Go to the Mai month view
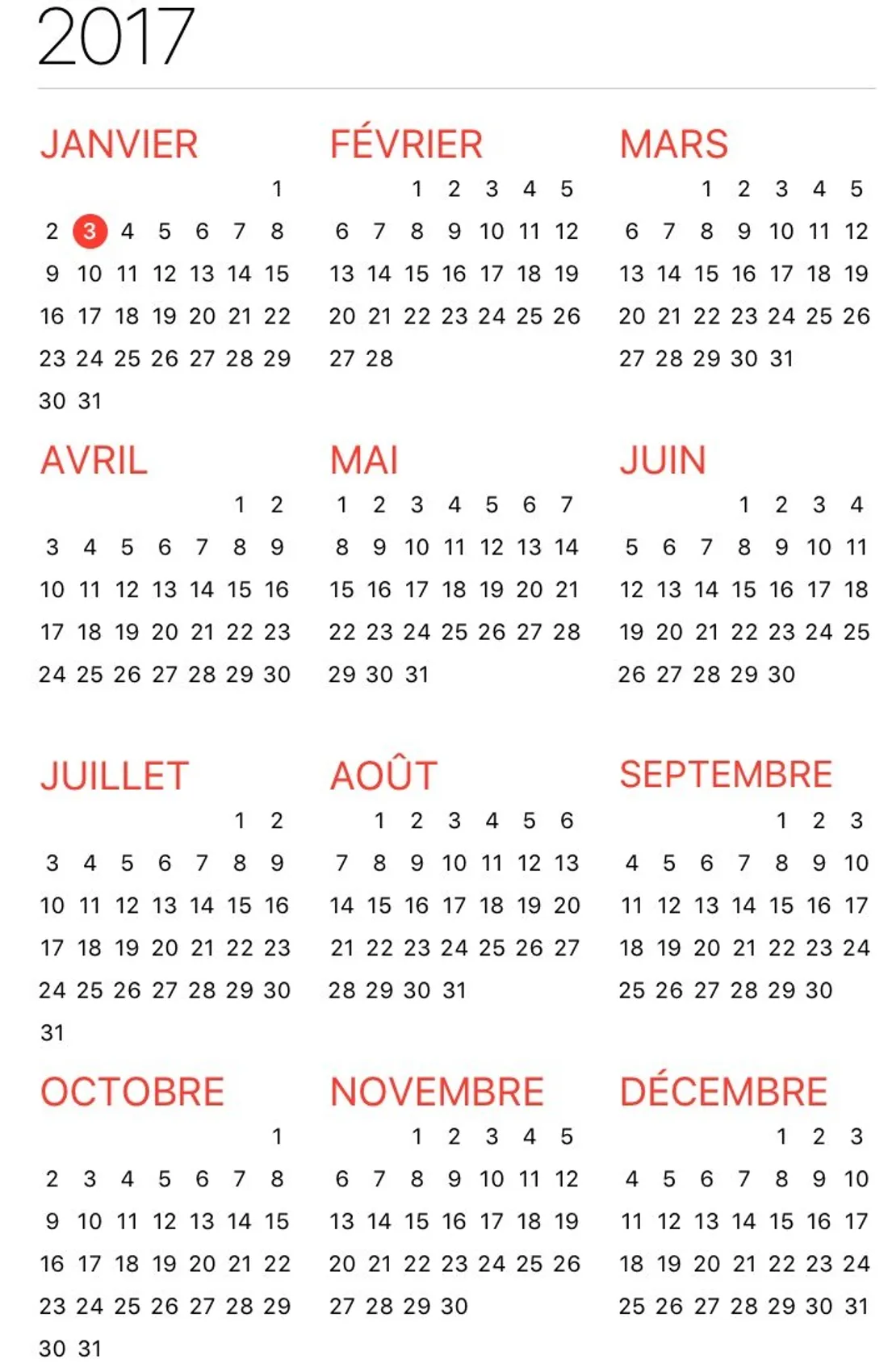Viewport: 888px width, 1372px height. click(x=364, y=461)
